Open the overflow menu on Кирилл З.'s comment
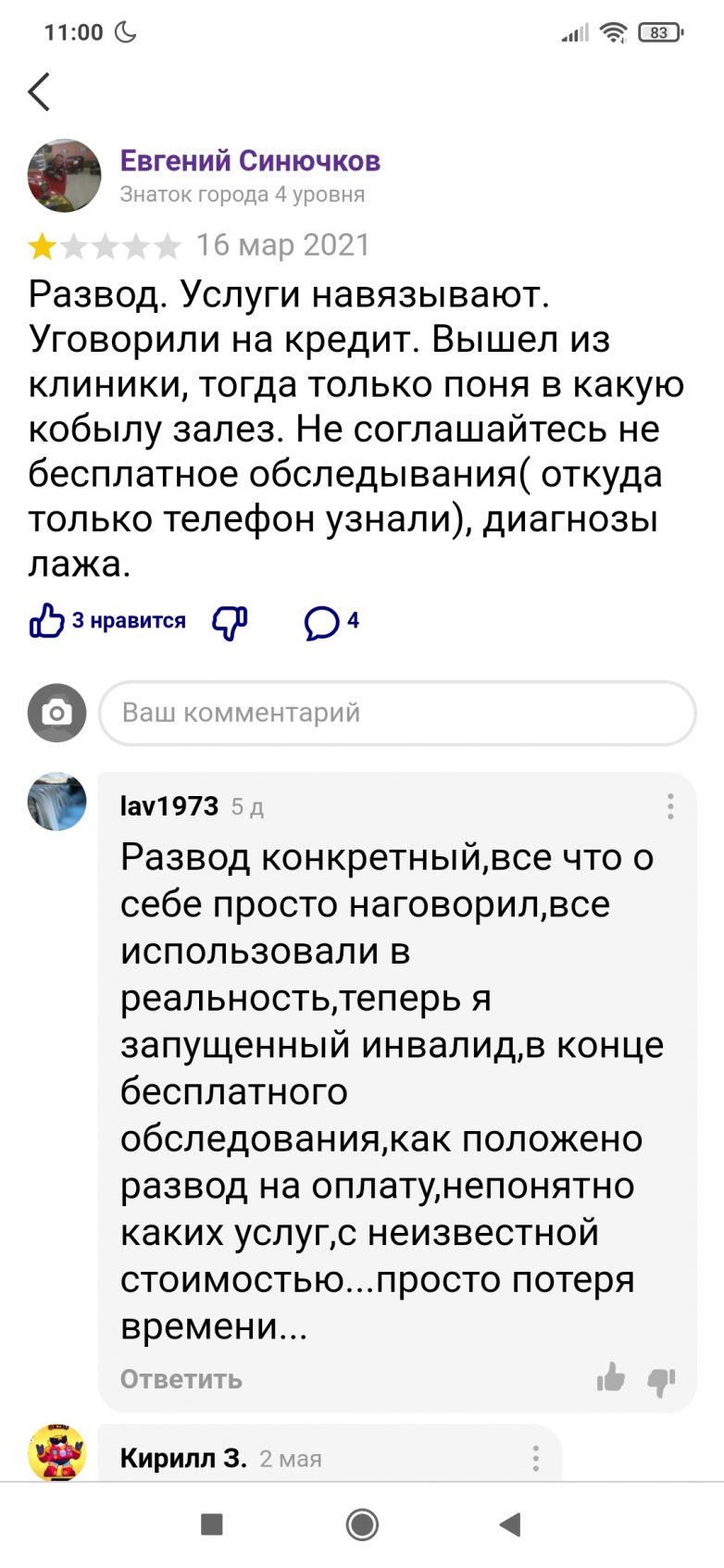 [535, 1459]
